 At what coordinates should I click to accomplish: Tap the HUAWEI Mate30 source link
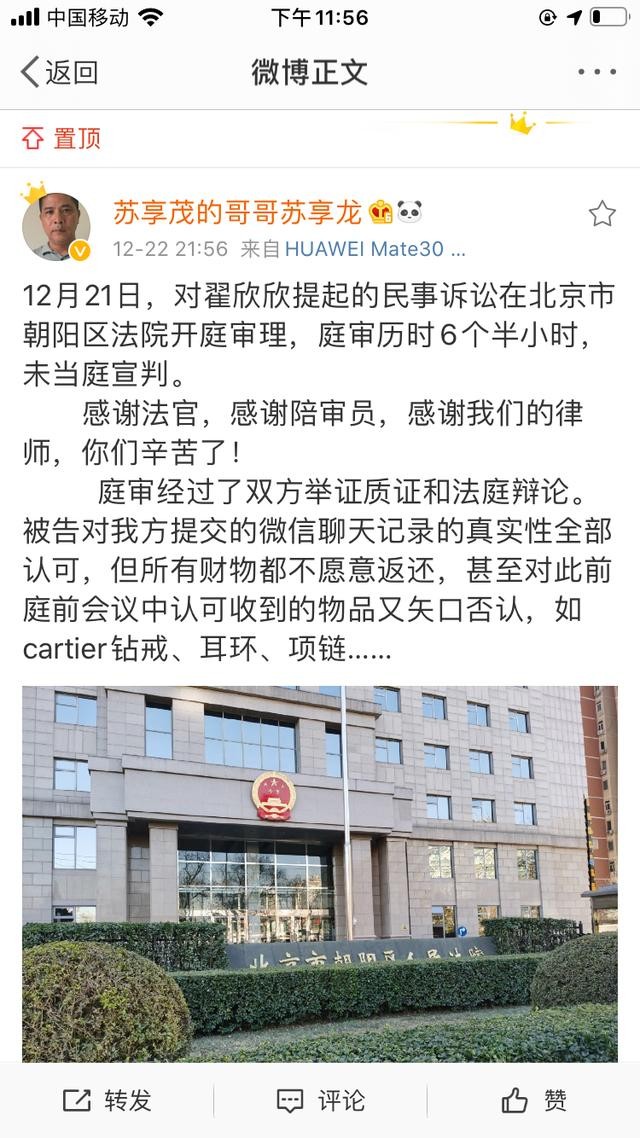pyautogui.click(x=375, y=248)
